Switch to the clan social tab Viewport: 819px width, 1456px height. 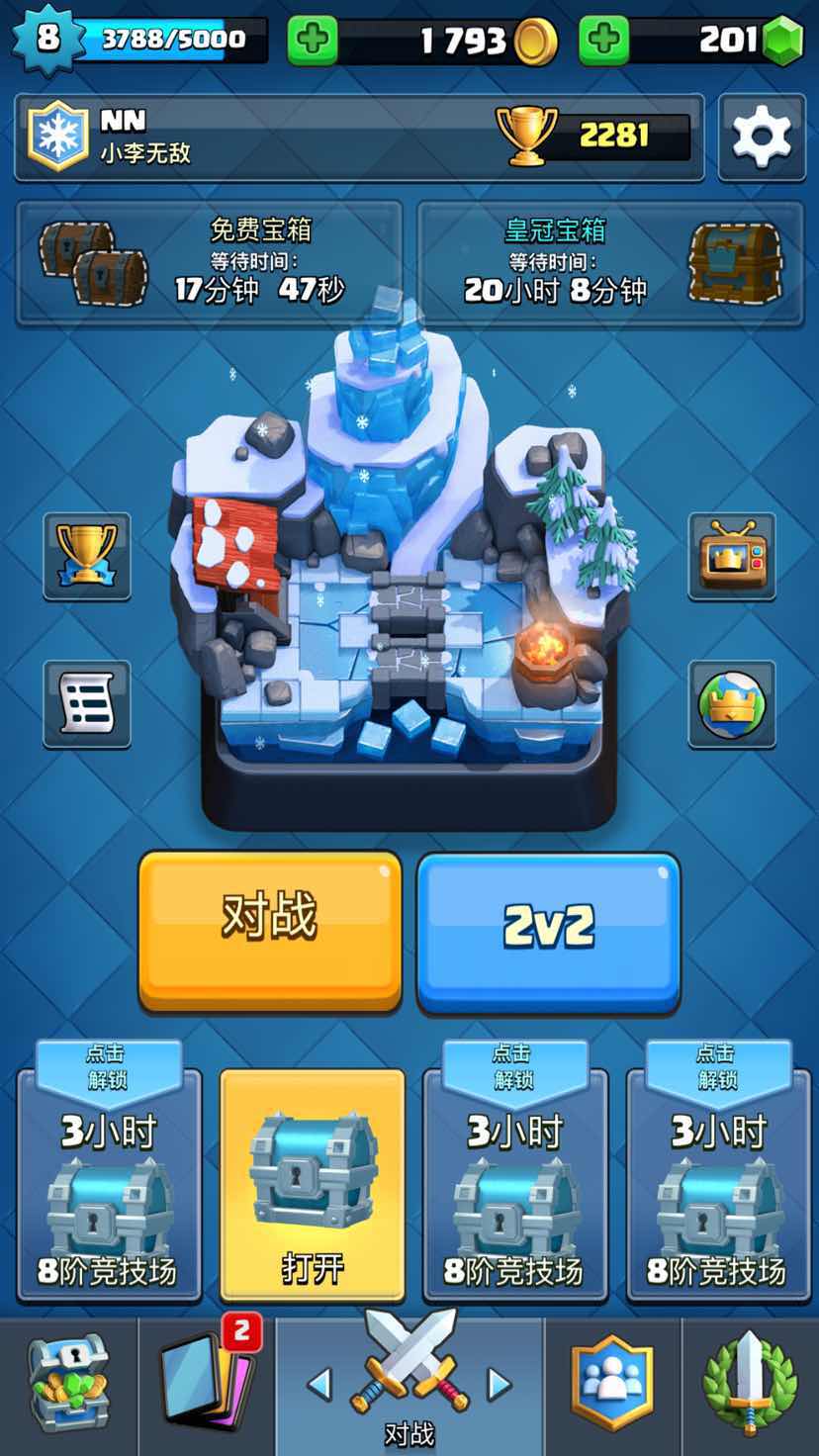(x=612, y=1385)
